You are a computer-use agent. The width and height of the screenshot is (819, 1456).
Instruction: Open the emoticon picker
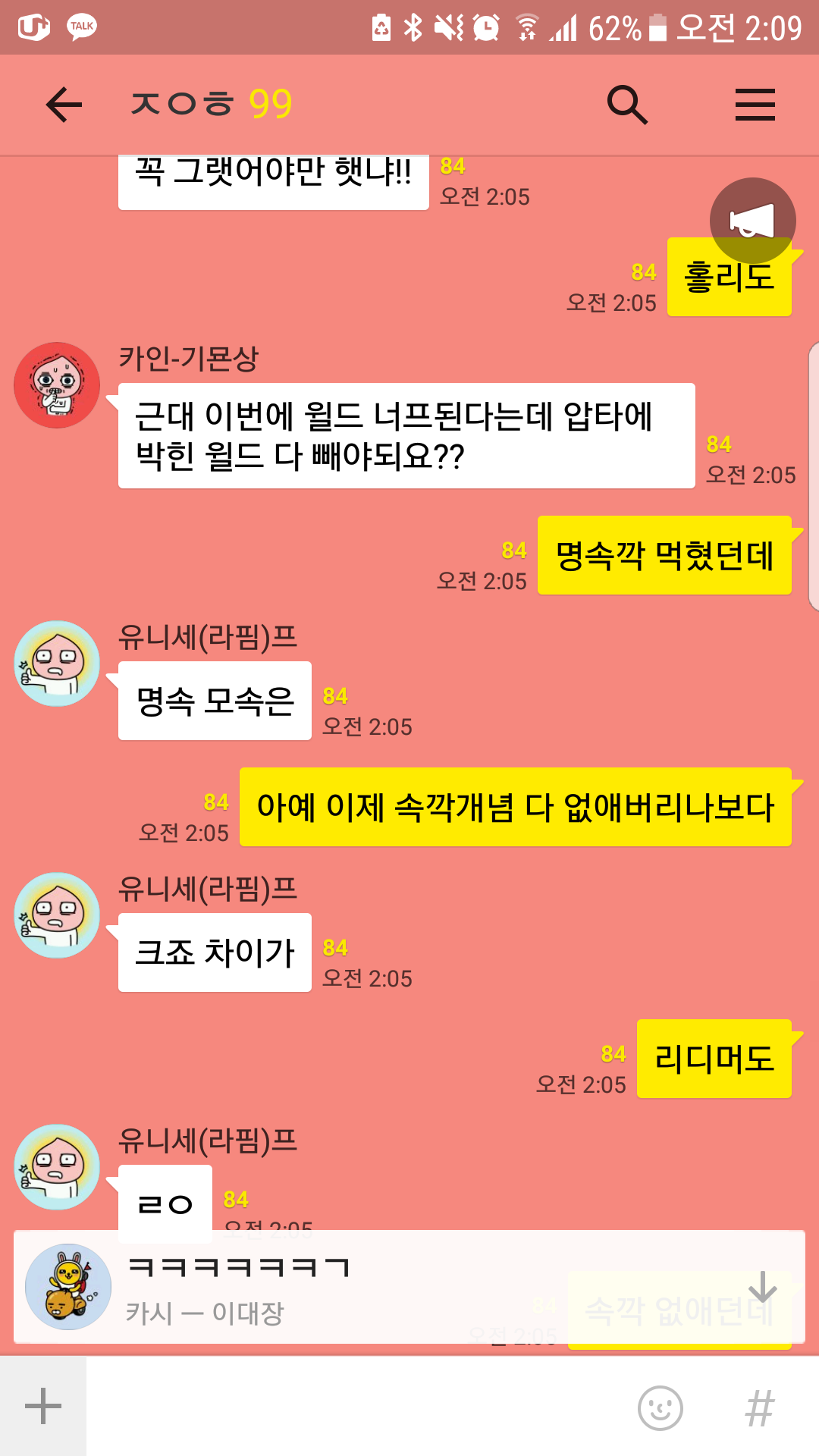tap(661, 1408)
